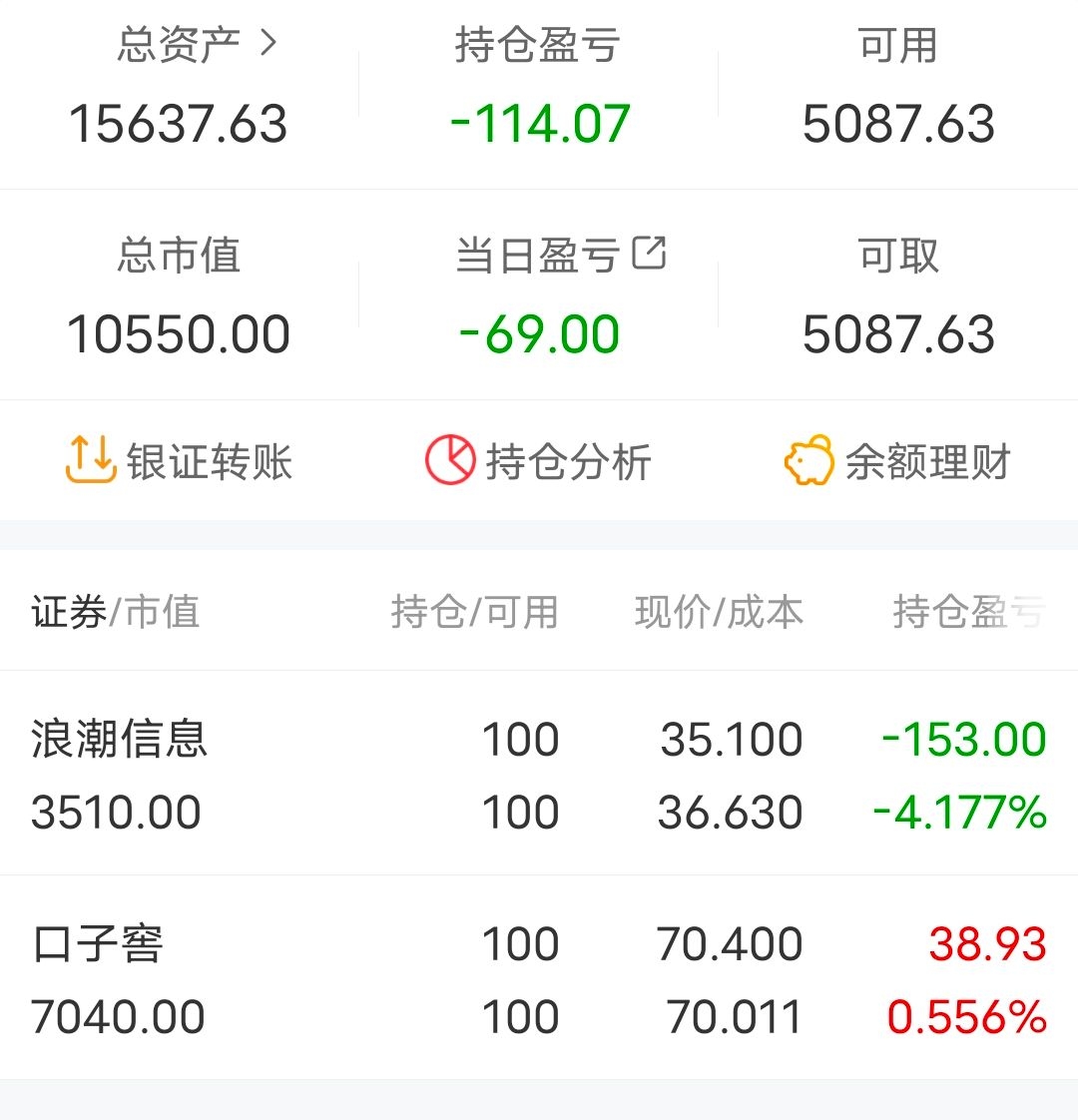Open the 口子窖 holding row
This screenshot has width=1078, height=1120.
pyautogui.click(x=539, y=979)
